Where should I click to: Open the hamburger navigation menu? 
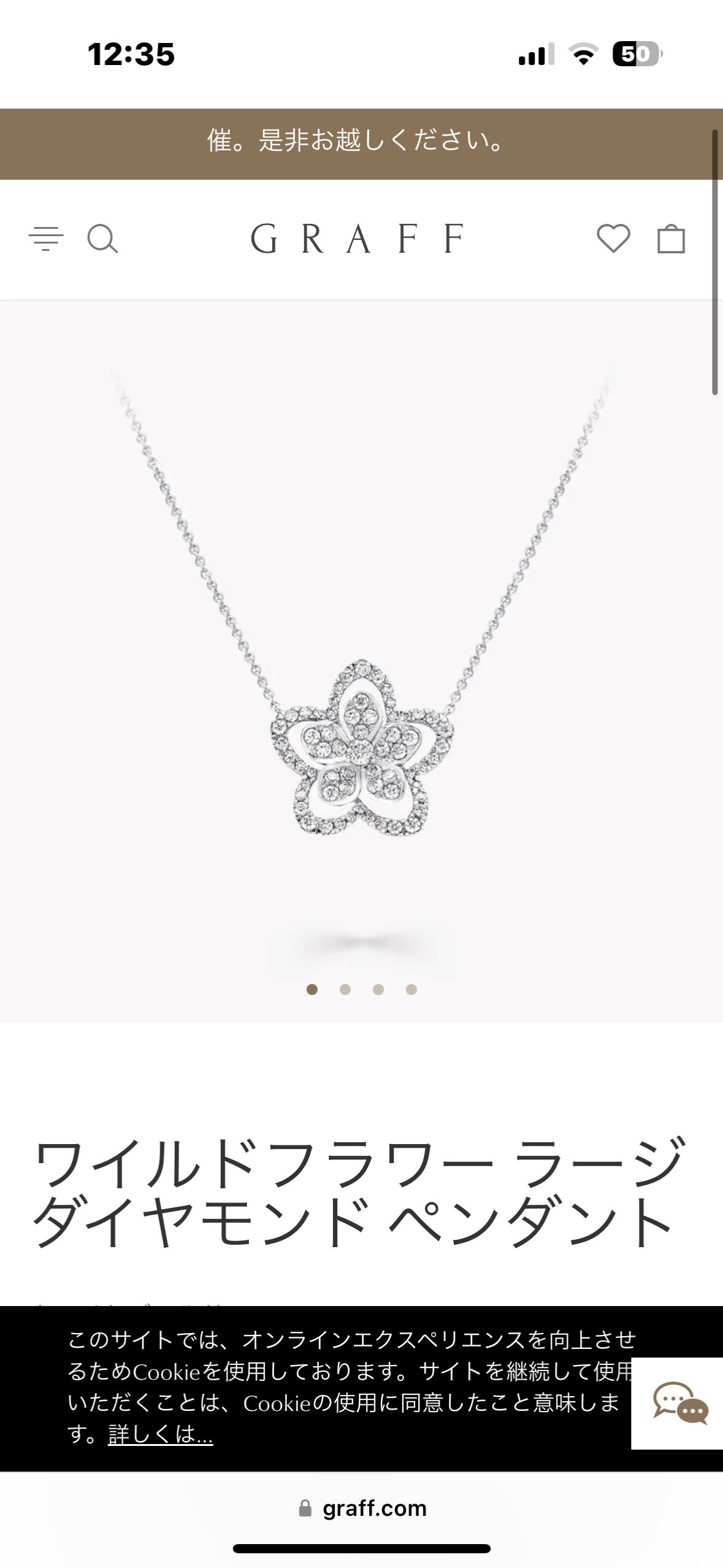[46, 239]
